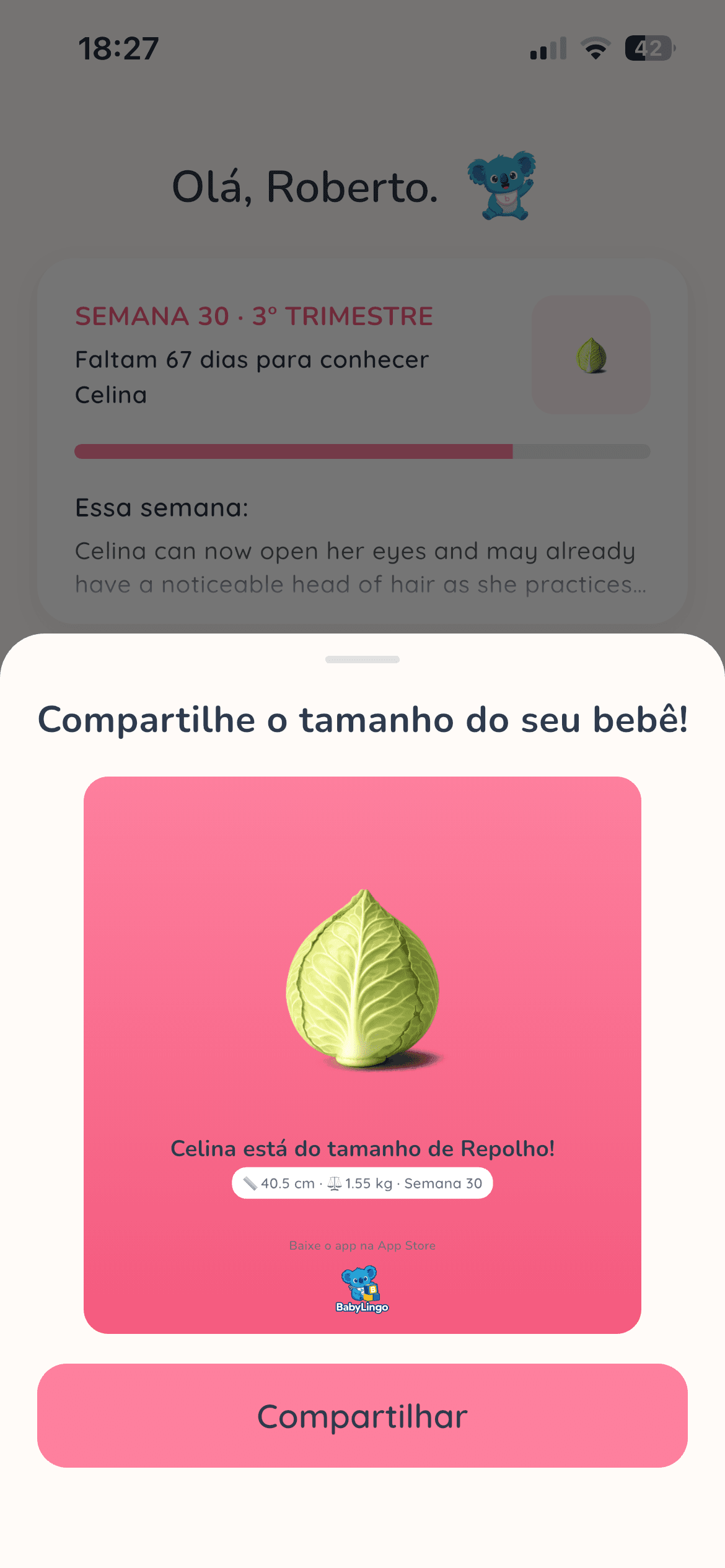The image size is (725, 1568).
Task: Tap 'Celina está do tamanho de Repolho!' caption
Action: click(x=362, y=1147)
